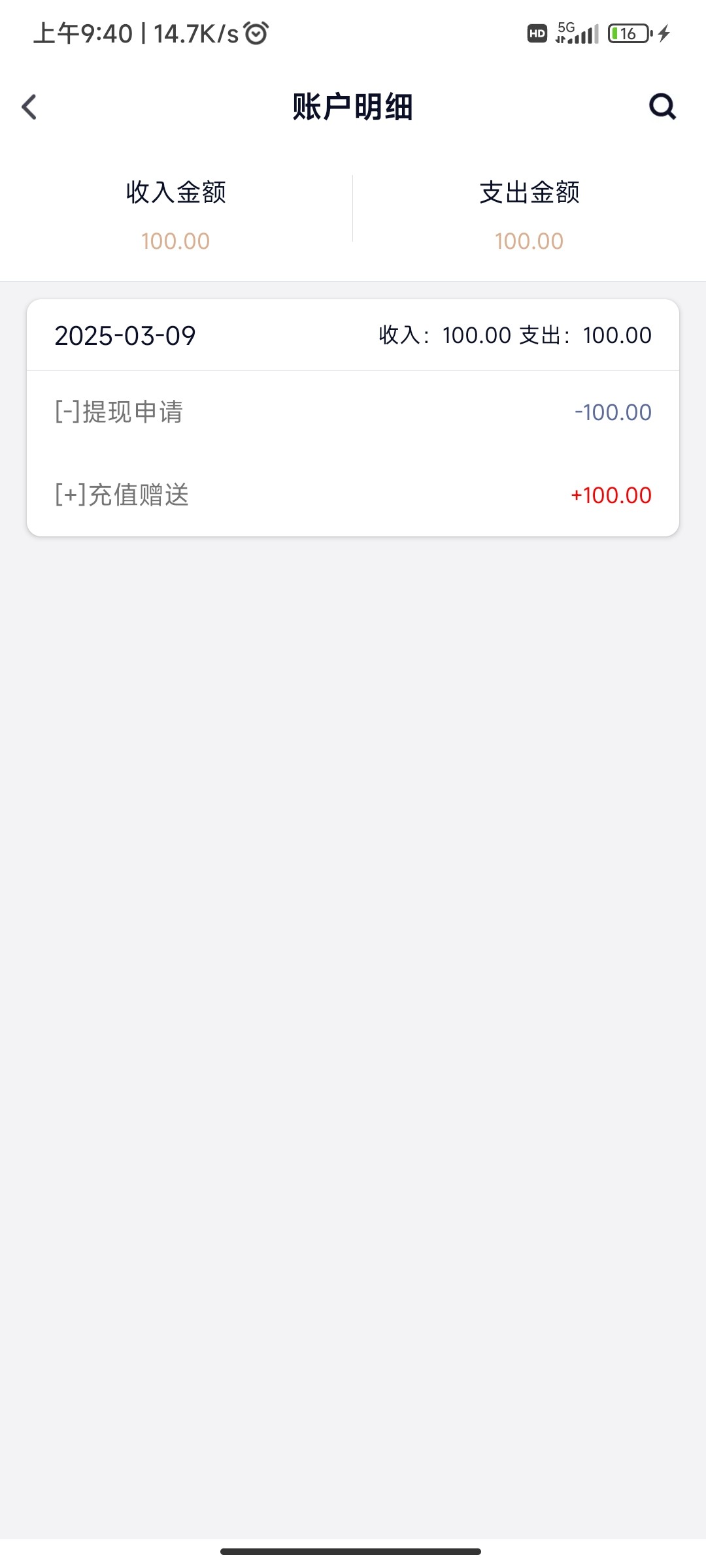Open search on the 账户明细 page

[x=662, y=106]
